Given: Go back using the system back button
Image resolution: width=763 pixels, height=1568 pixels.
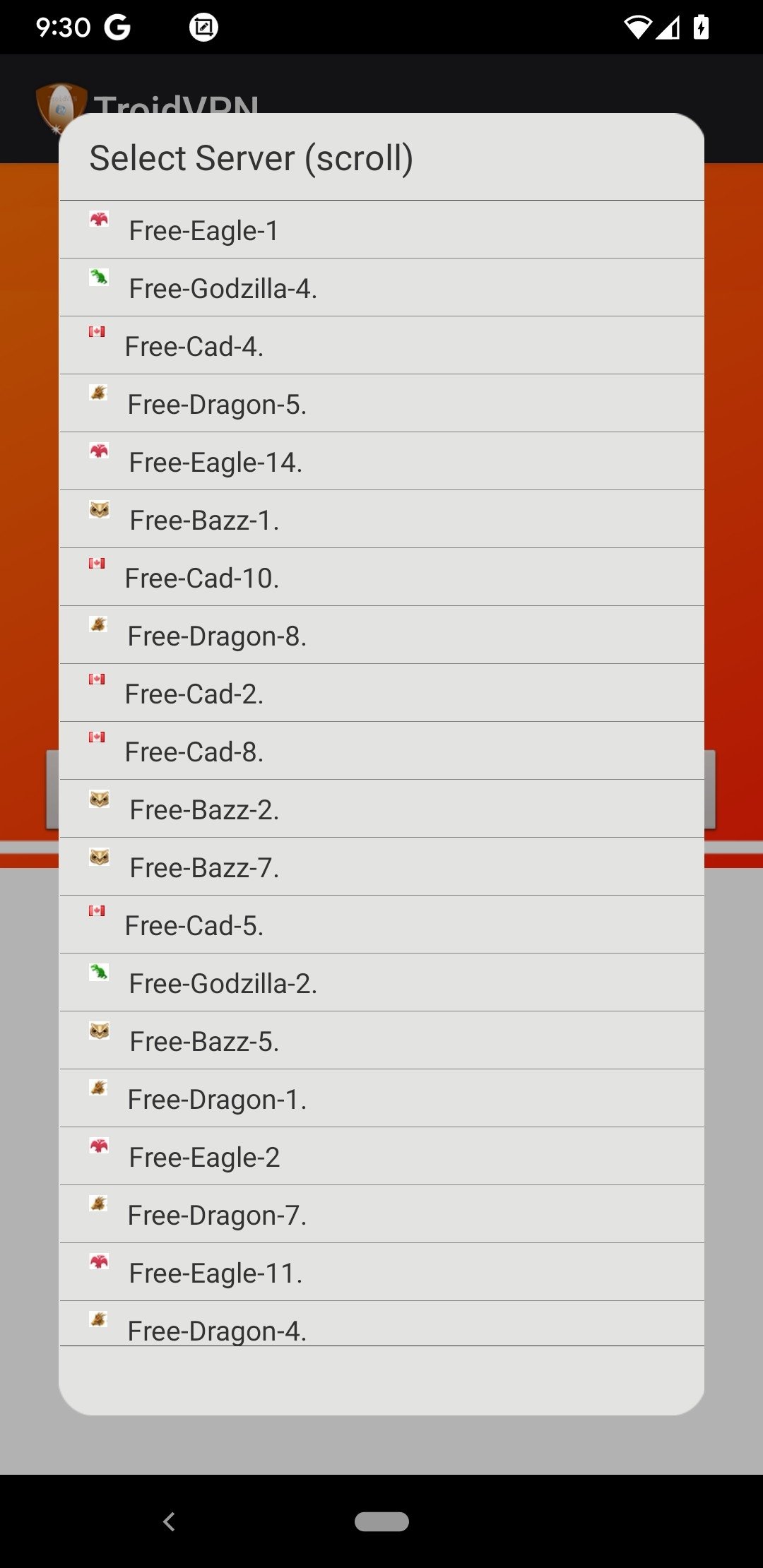Looking at the screenshot, I should pyautogui.click(x=169, y=1521).
